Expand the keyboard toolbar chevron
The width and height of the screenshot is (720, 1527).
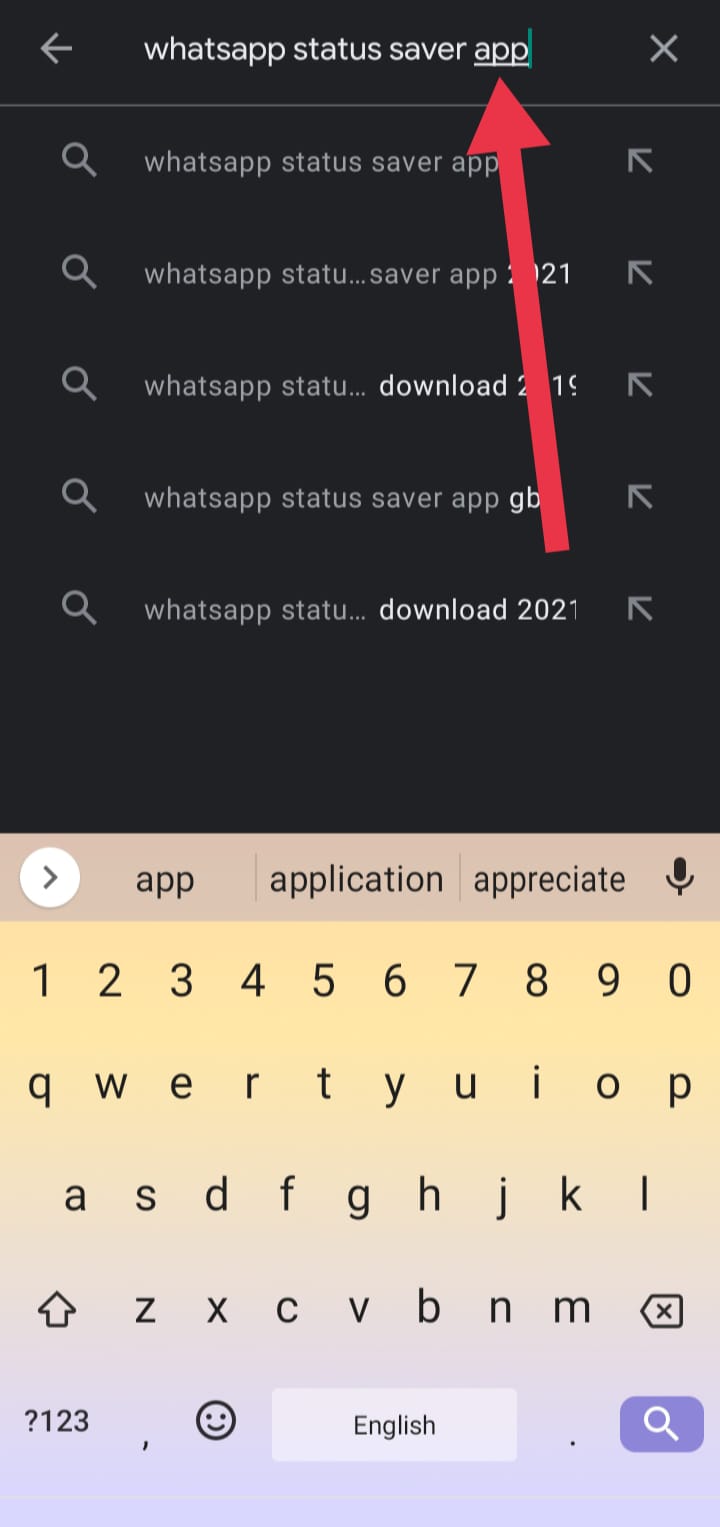click(x=50, y=878)
